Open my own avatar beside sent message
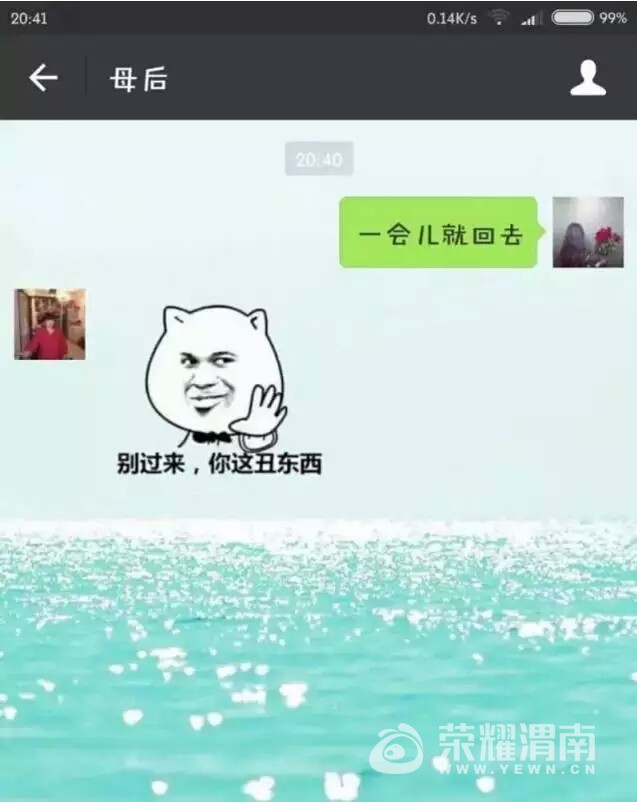Viewport: 637px width, 802px height. click(x=588, y=232)
